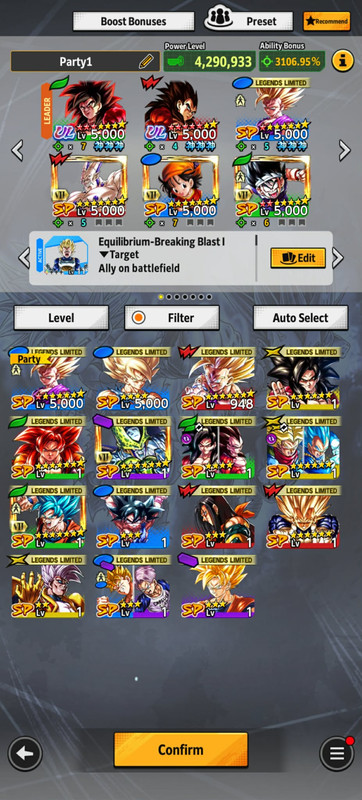
Task: Switch to the next party with right arrow
Action: (345, 150)
